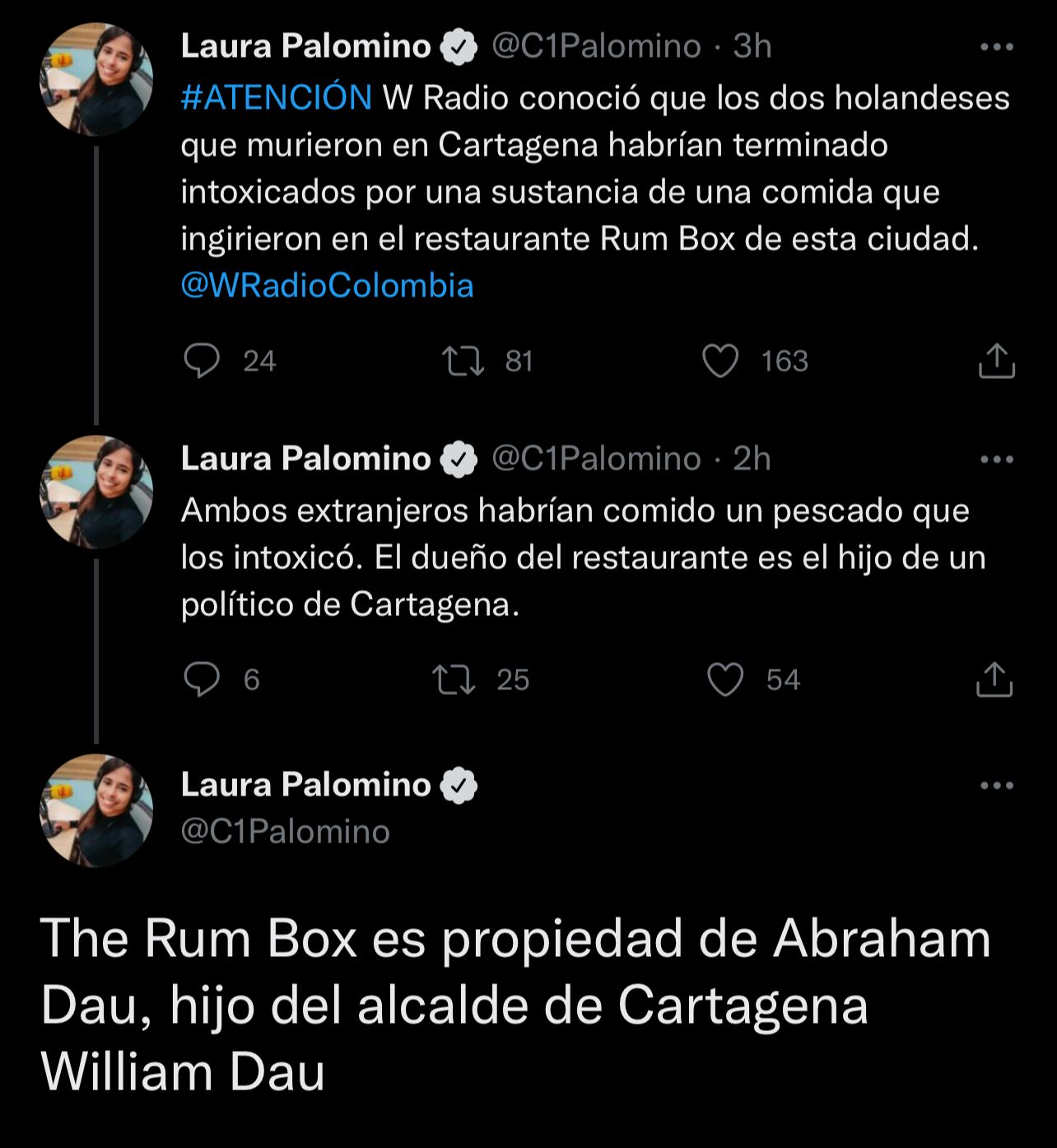Open Laura Palomino's avatar on the 3h tweet

(x=96, y=79)
